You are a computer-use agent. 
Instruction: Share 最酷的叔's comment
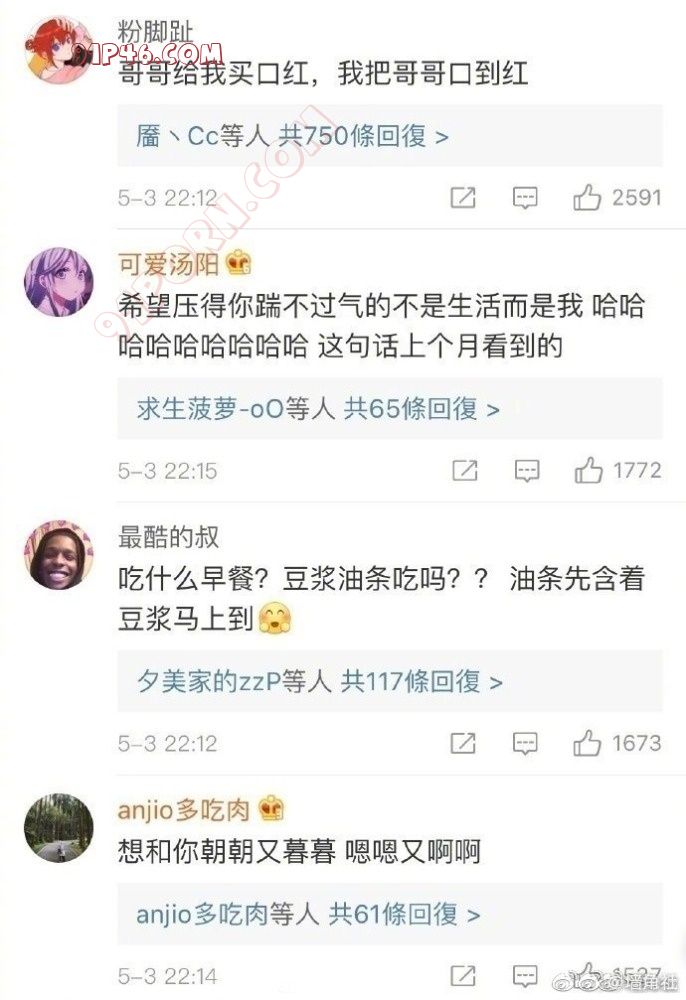[463, 744]
